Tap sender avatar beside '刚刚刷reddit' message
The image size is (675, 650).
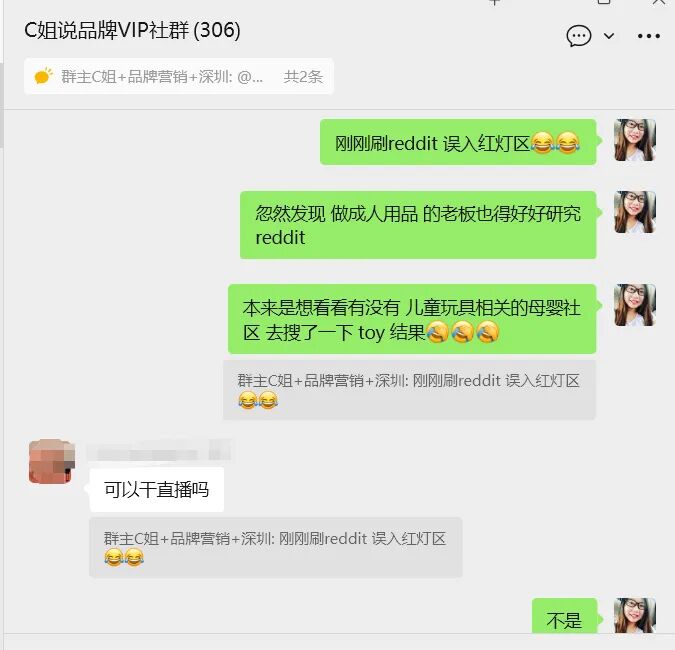pyautogui.click(x=634, y=140)
